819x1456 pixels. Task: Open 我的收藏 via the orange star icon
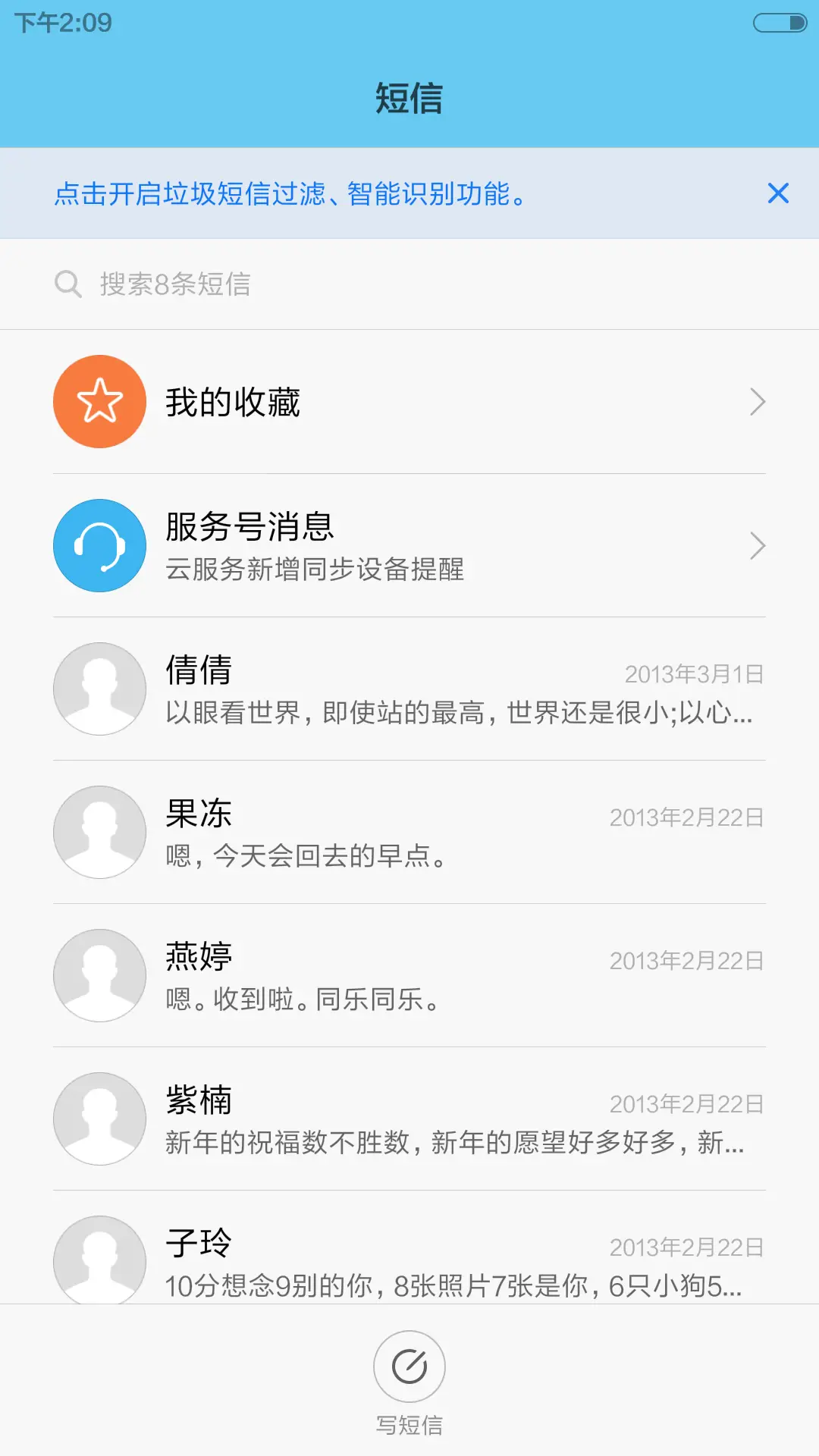(x=99, y=401)
